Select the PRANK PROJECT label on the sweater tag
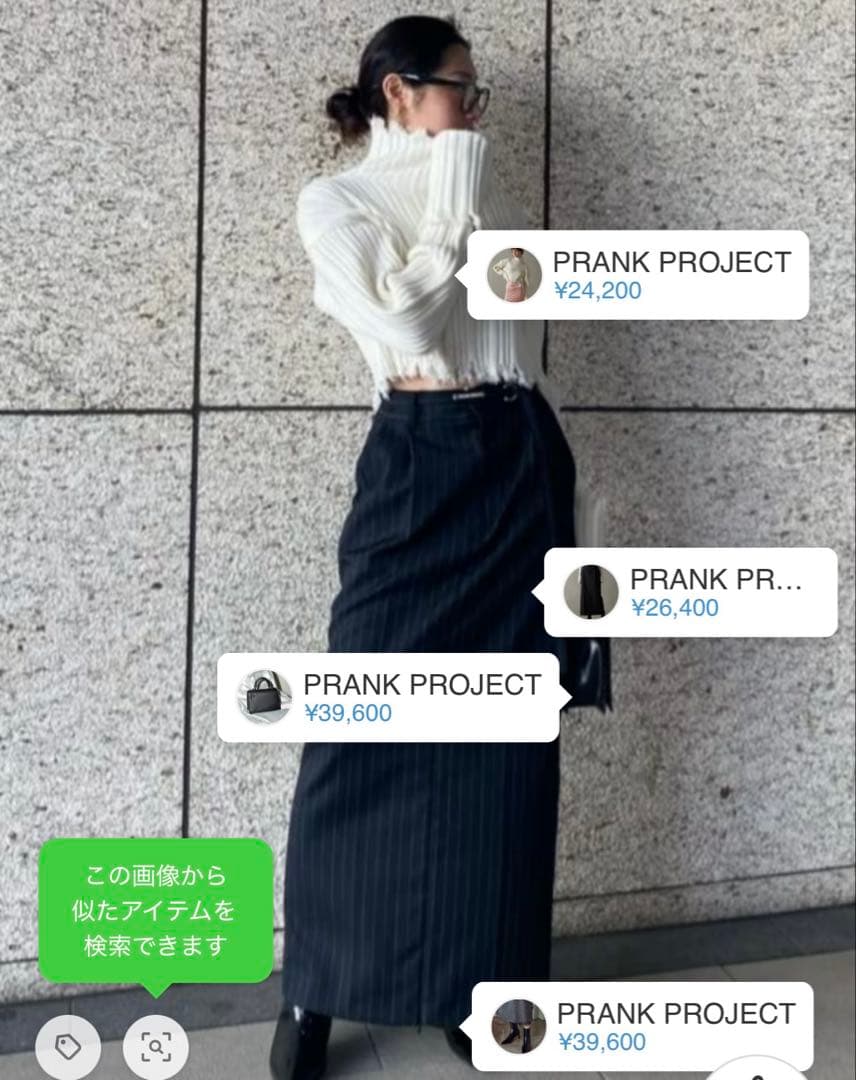This screenshot has height=1080, width=856. coord(670,262)
